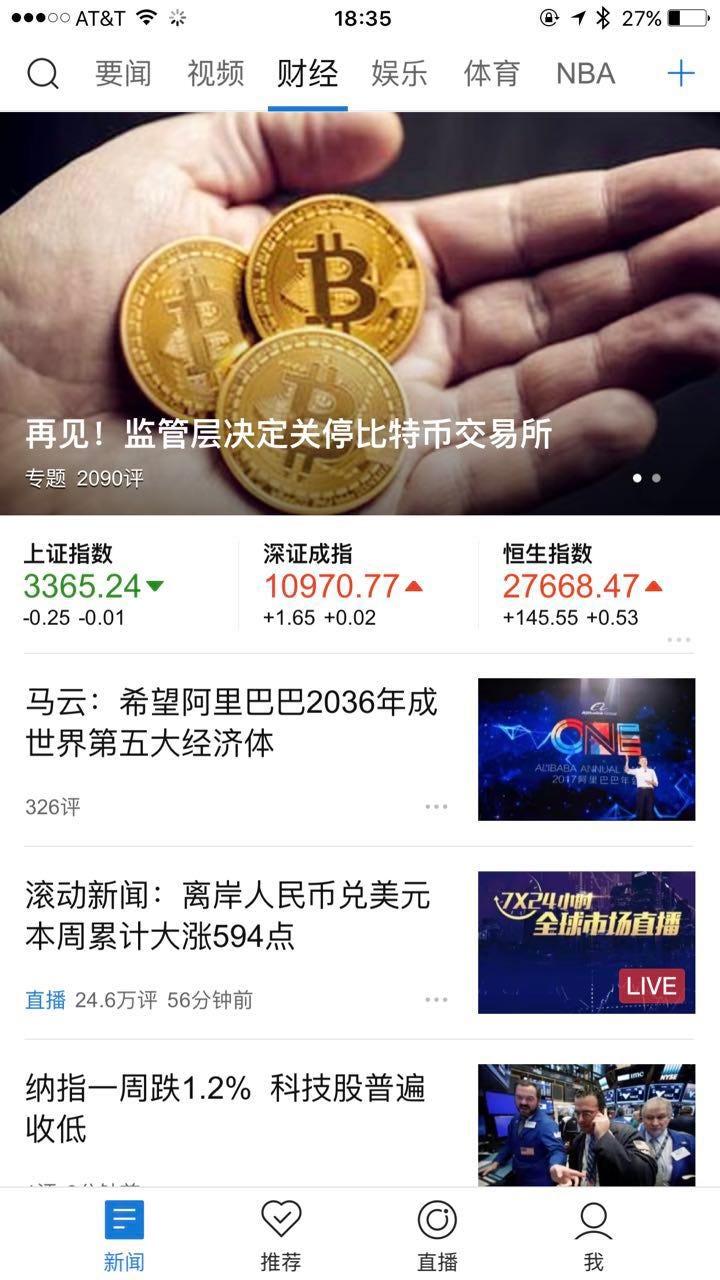720x1280 pixels.
Task: Open the 滚动新闻 离岸人民币 live story
Action: [x=228, y=916]
